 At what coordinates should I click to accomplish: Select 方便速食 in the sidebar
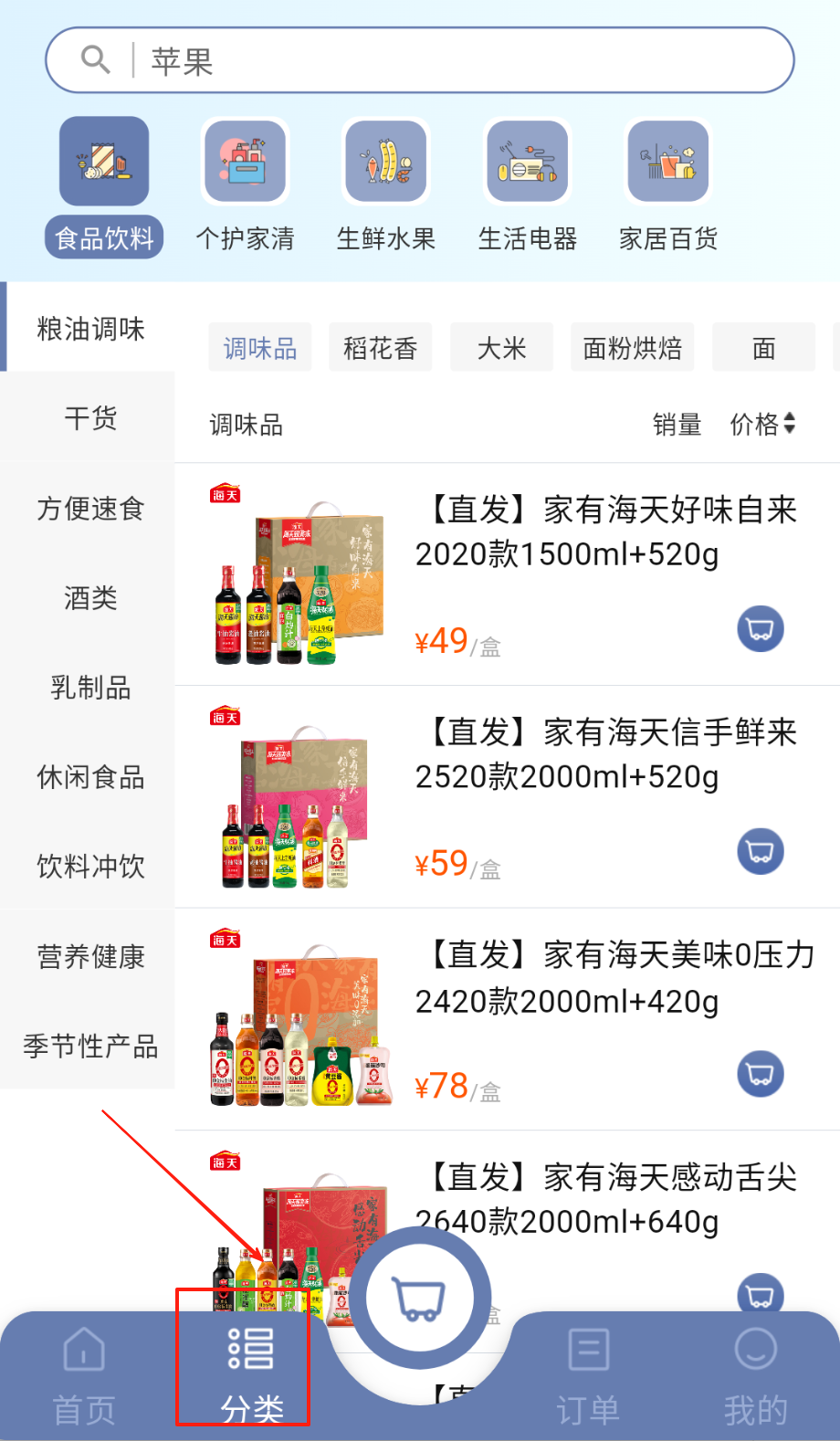click(90, 508)
